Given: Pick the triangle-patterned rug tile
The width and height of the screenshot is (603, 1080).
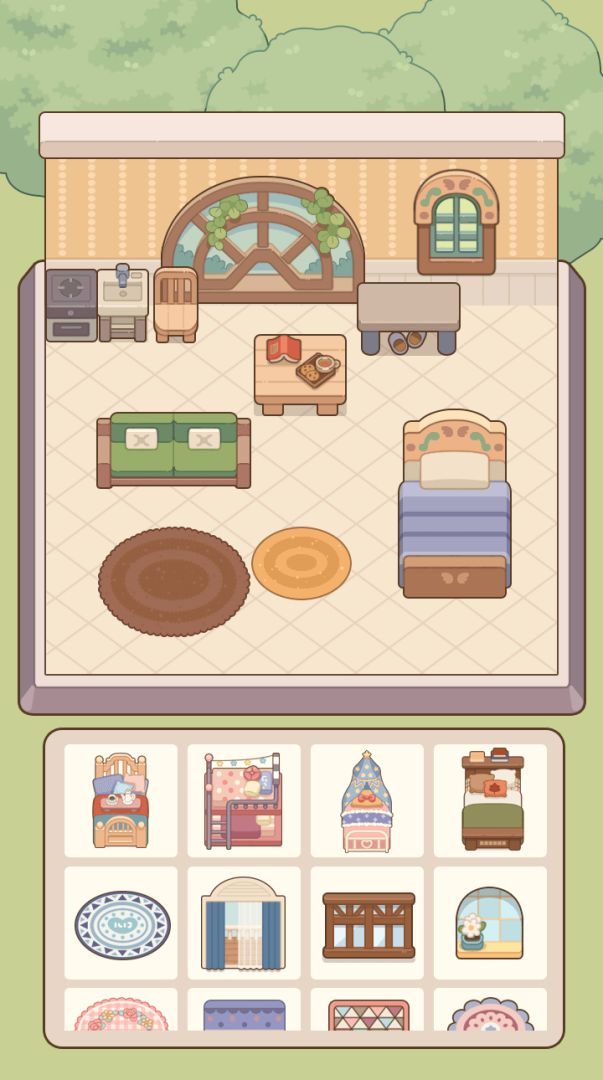Looking at the screenshot, I should [367, 1012].
